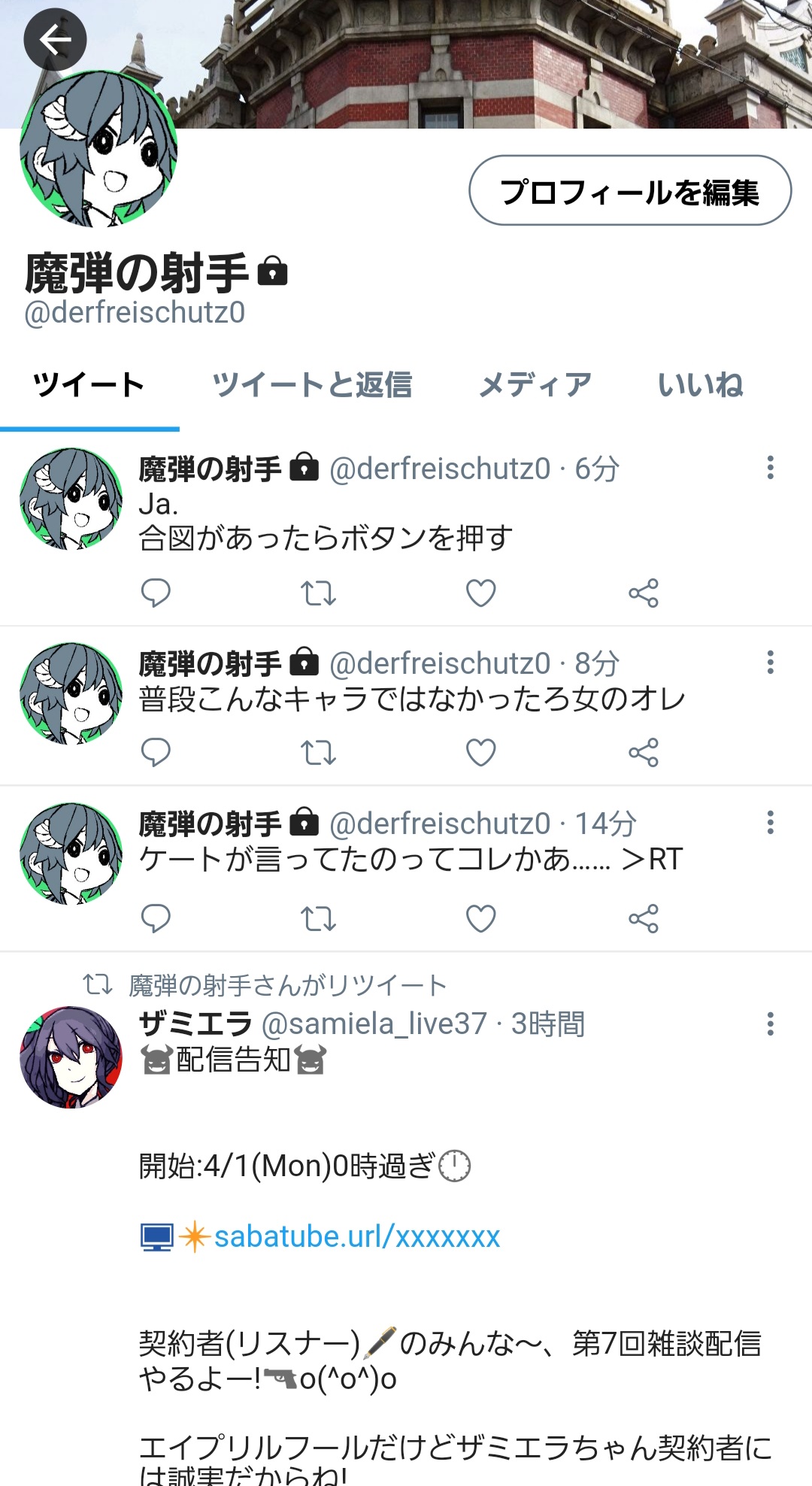Like the 普段こんなキャラ tweet

pos(480,752)
